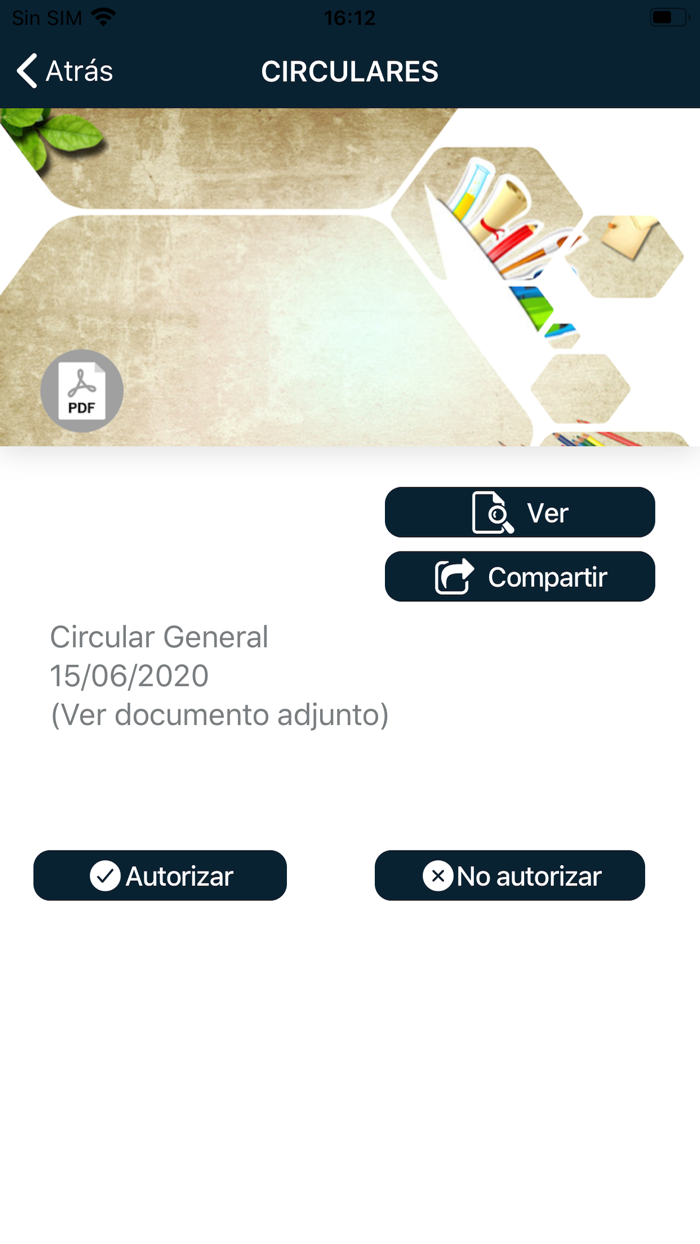Screen dimensions: 700x1244
Task: Tap Ver to view the document
Action: [520, 513]
